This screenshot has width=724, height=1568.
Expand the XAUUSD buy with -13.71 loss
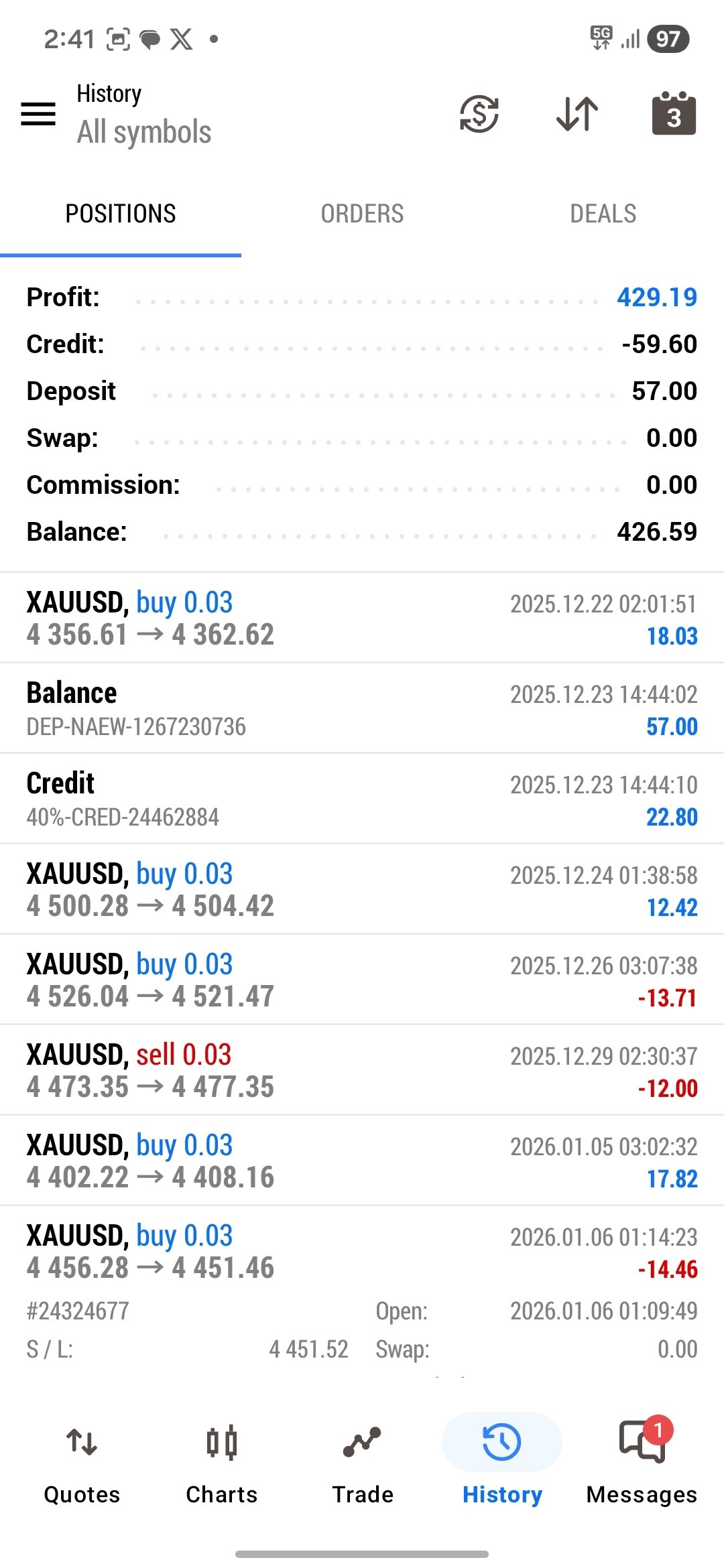(362, 980)
